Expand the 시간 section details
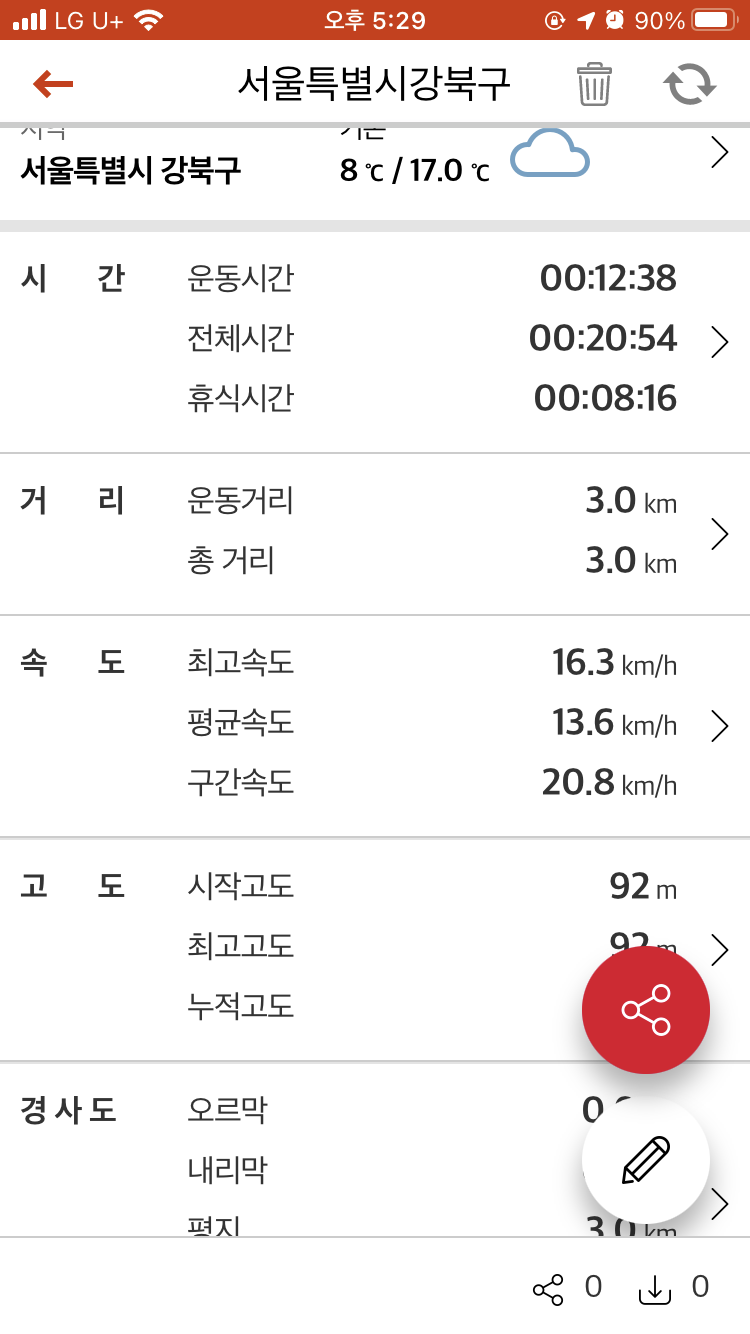Viewport: 750px width, 1334px height. tap(719, 342)
